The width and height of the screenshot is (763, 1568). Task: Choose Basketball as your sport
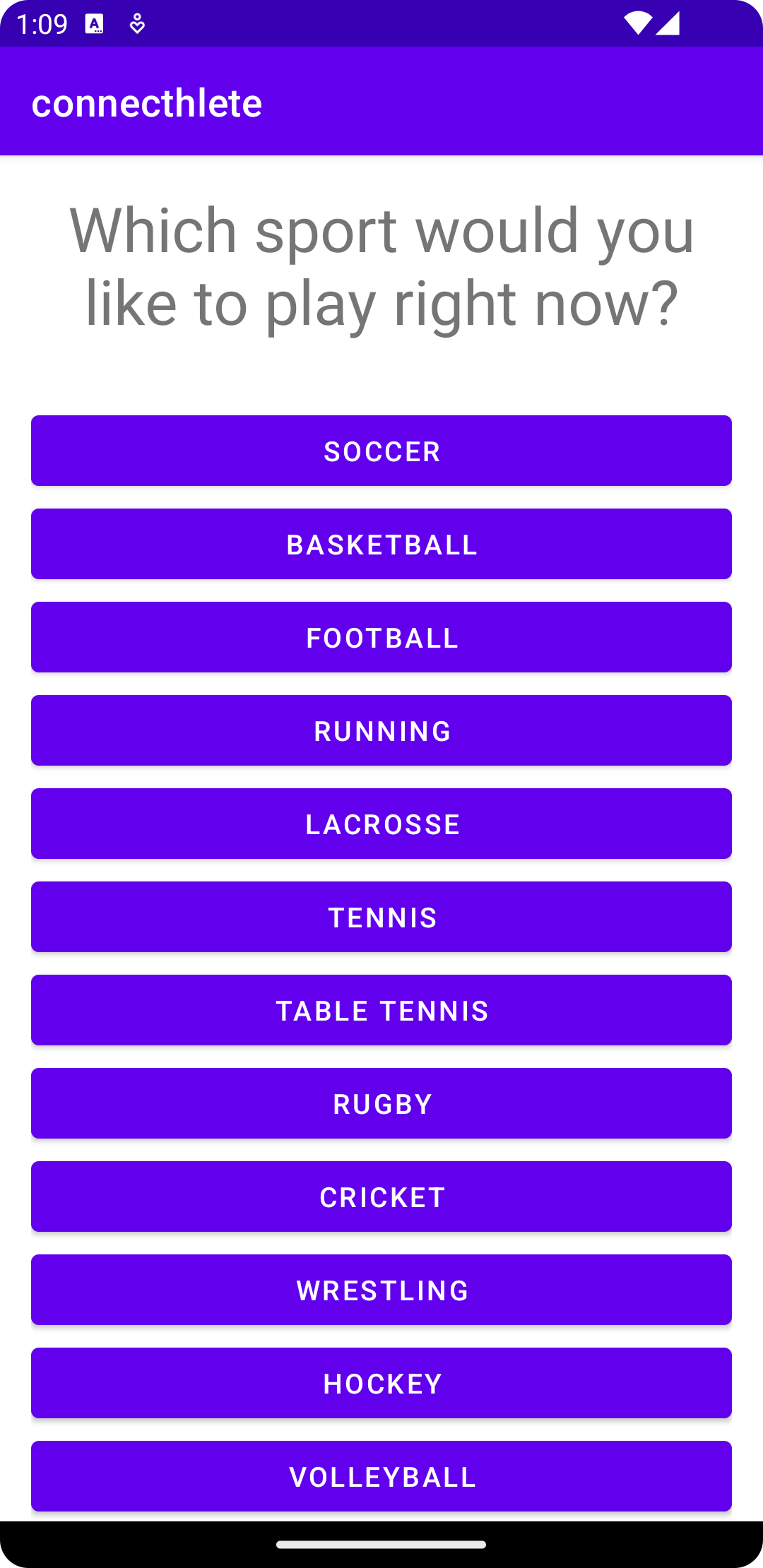(x=381, y=544)
